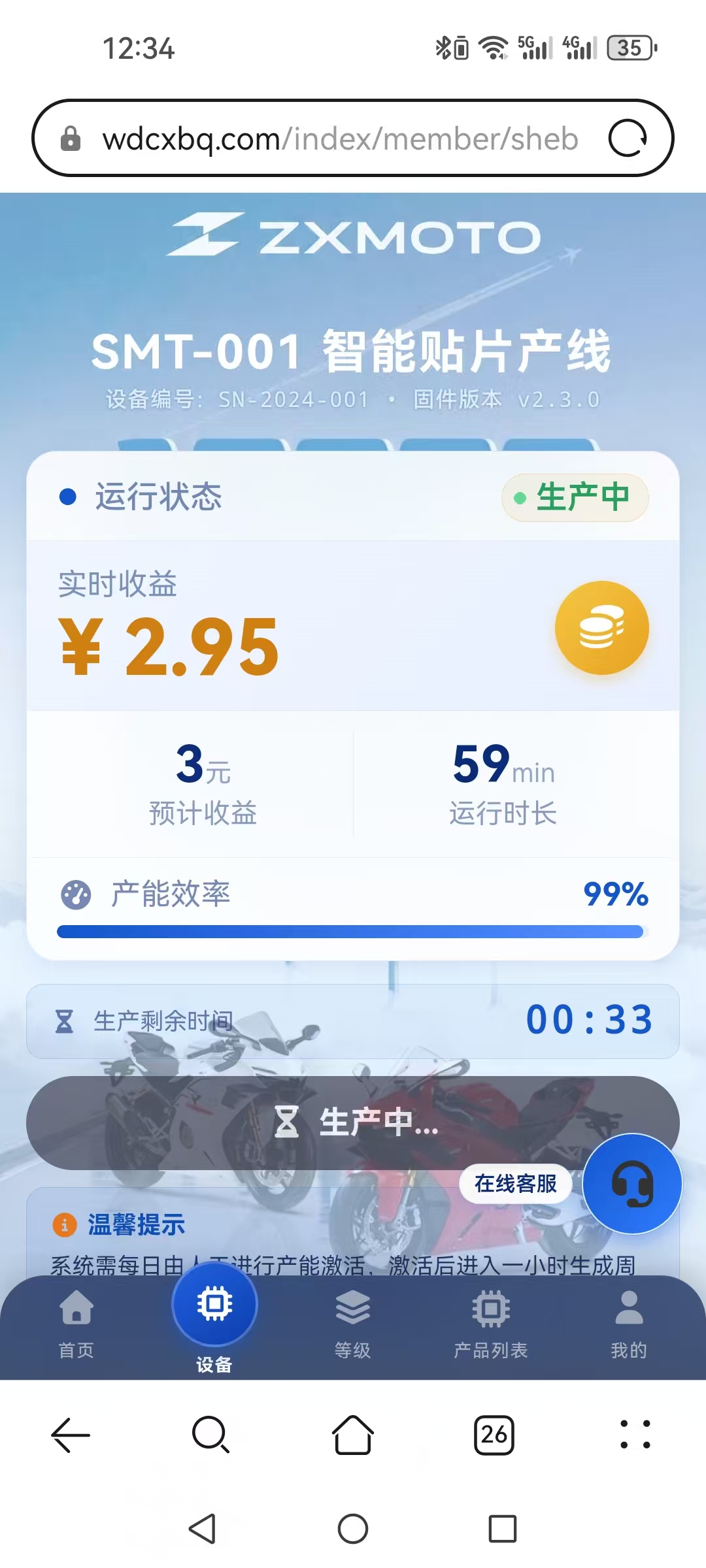The height and width of the screenshot is (1568, 706).
Task: Tap the gold coins collect button
Action: coord(601,628)
